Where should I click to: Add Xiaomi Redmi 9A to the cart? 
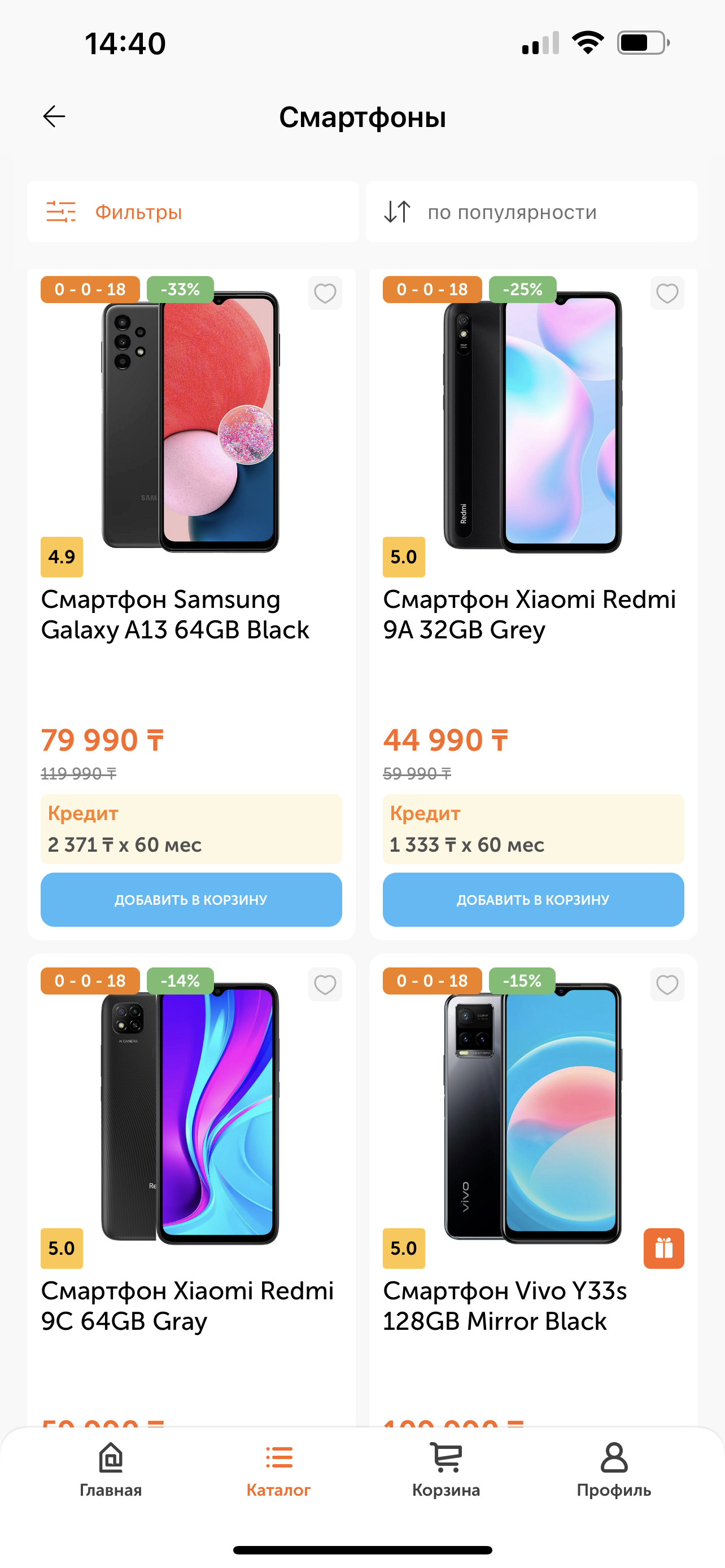click(x=533, y=900)
